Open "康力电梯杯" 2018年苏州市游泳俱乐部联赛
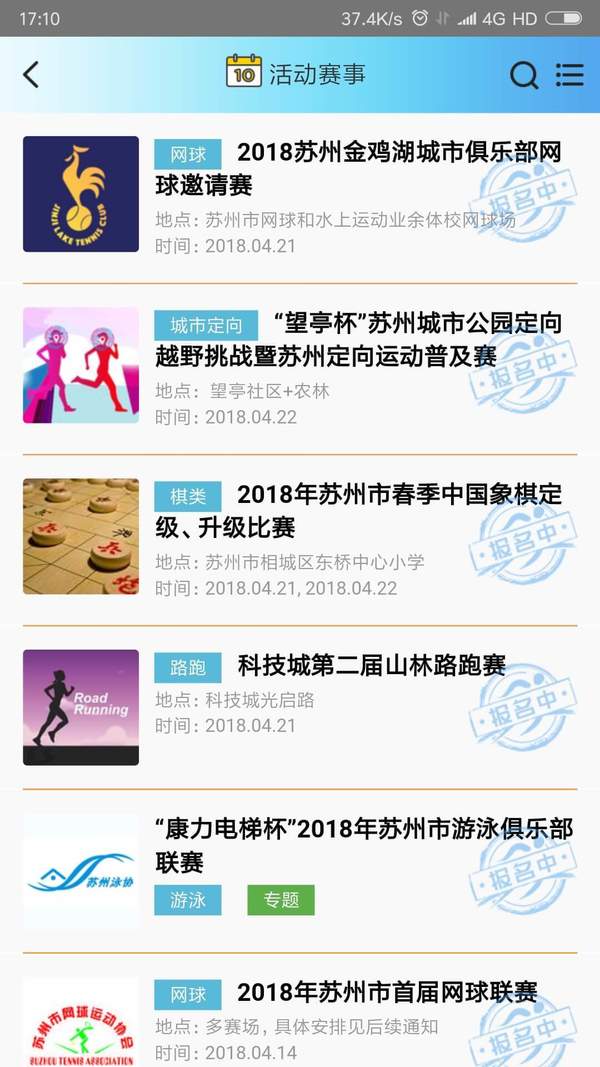 pyautogui.click(x=364, y=829)
